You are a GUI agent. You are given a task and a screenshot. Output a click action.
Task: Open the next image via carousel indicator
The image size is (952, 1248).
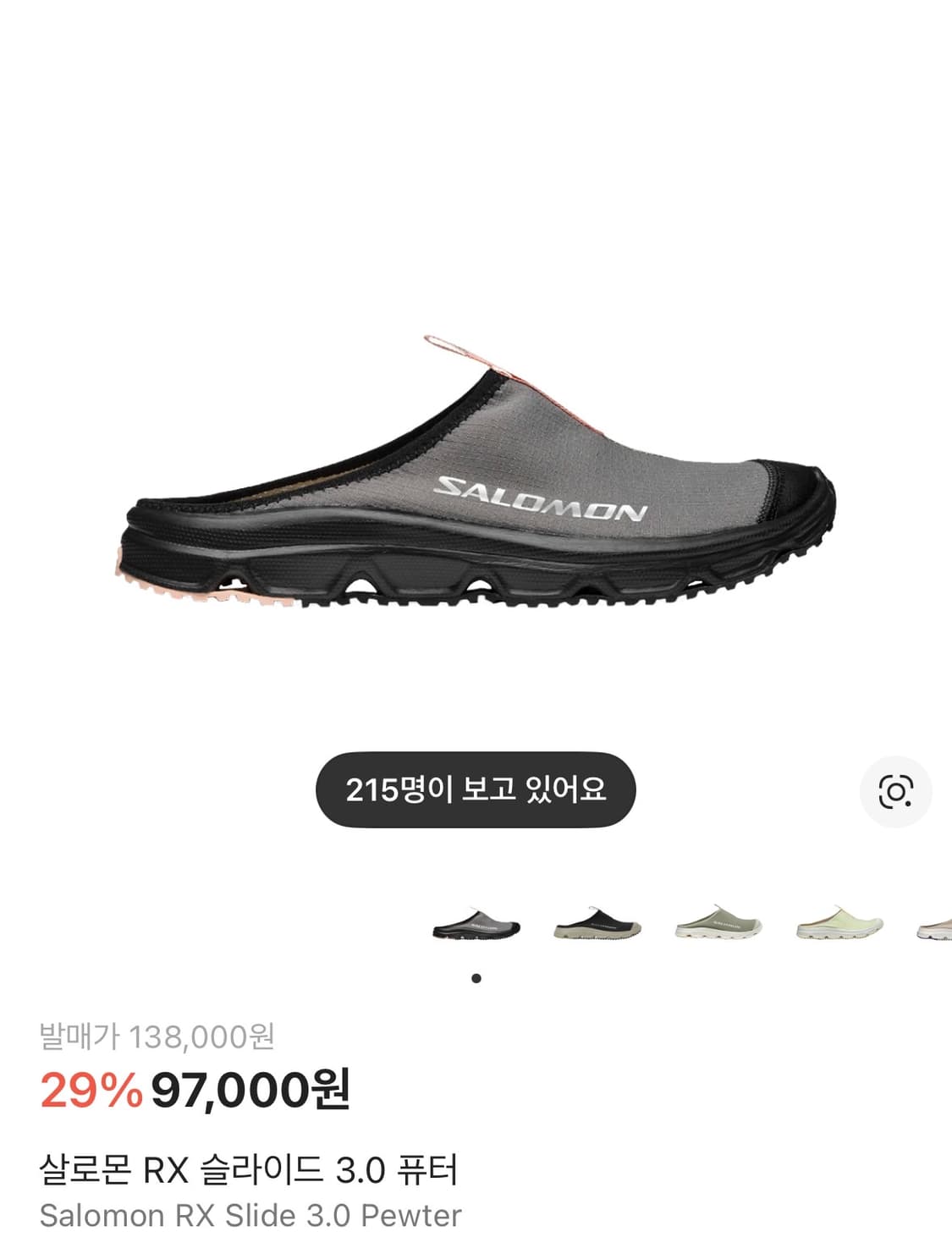(x=476, y=979)
